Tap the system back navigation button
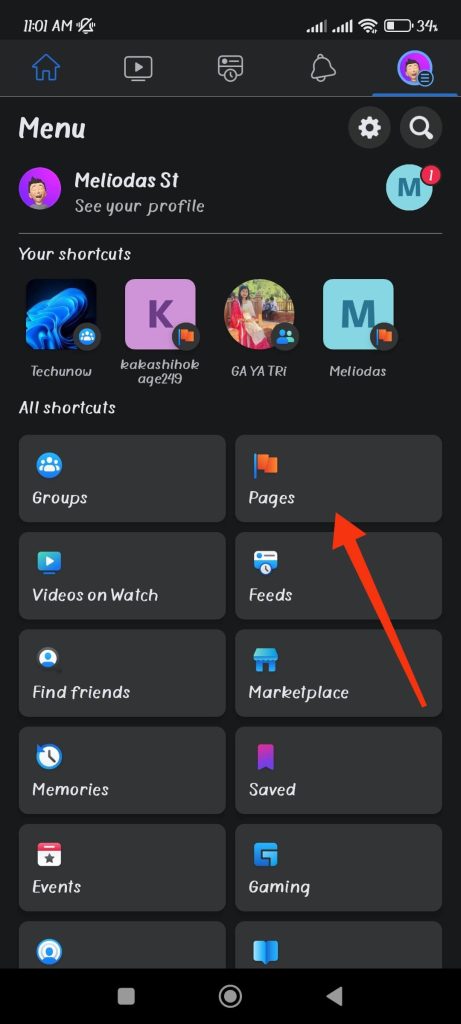The image size is (461, 1024). (x=334, y=996)
